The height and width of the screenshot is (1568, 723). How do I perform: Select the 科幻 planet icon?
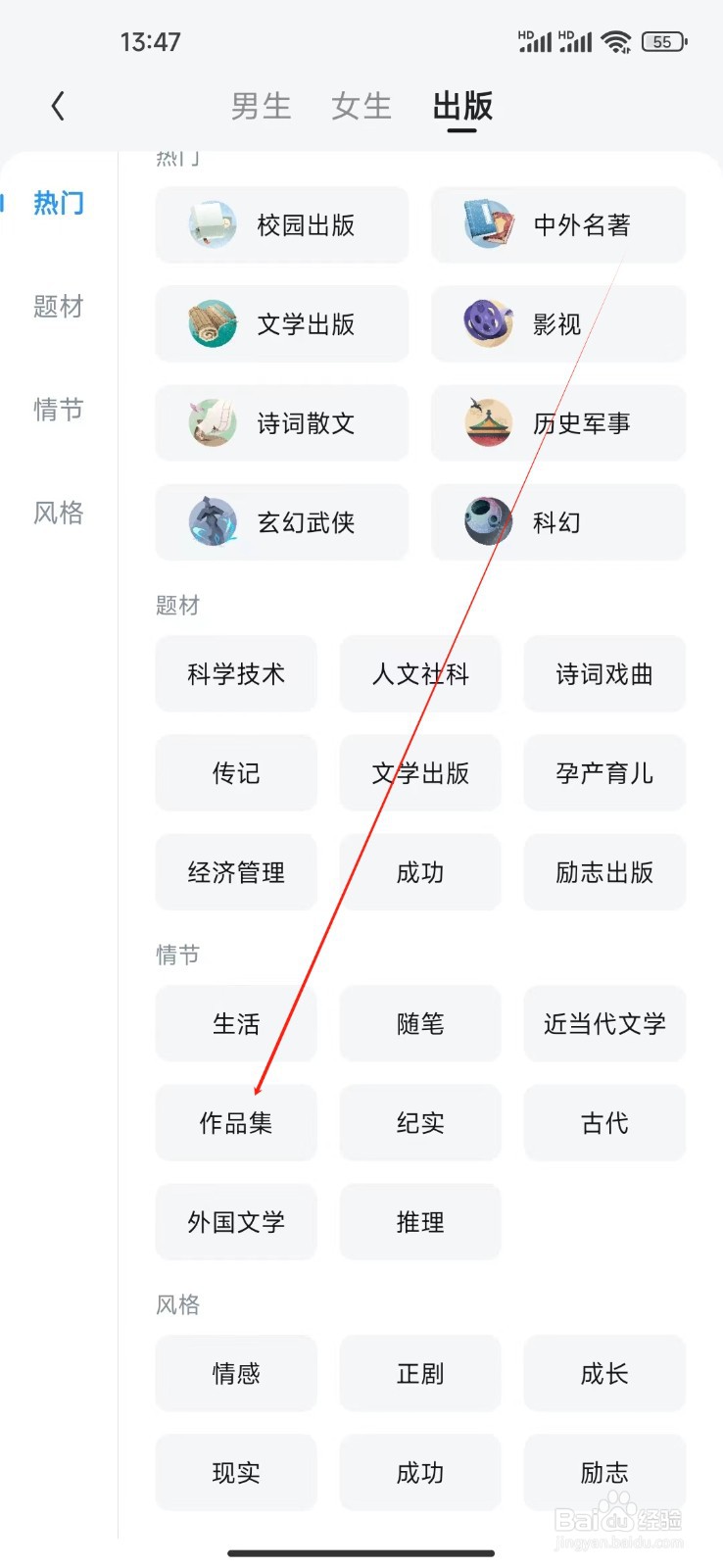pos(487,522)
